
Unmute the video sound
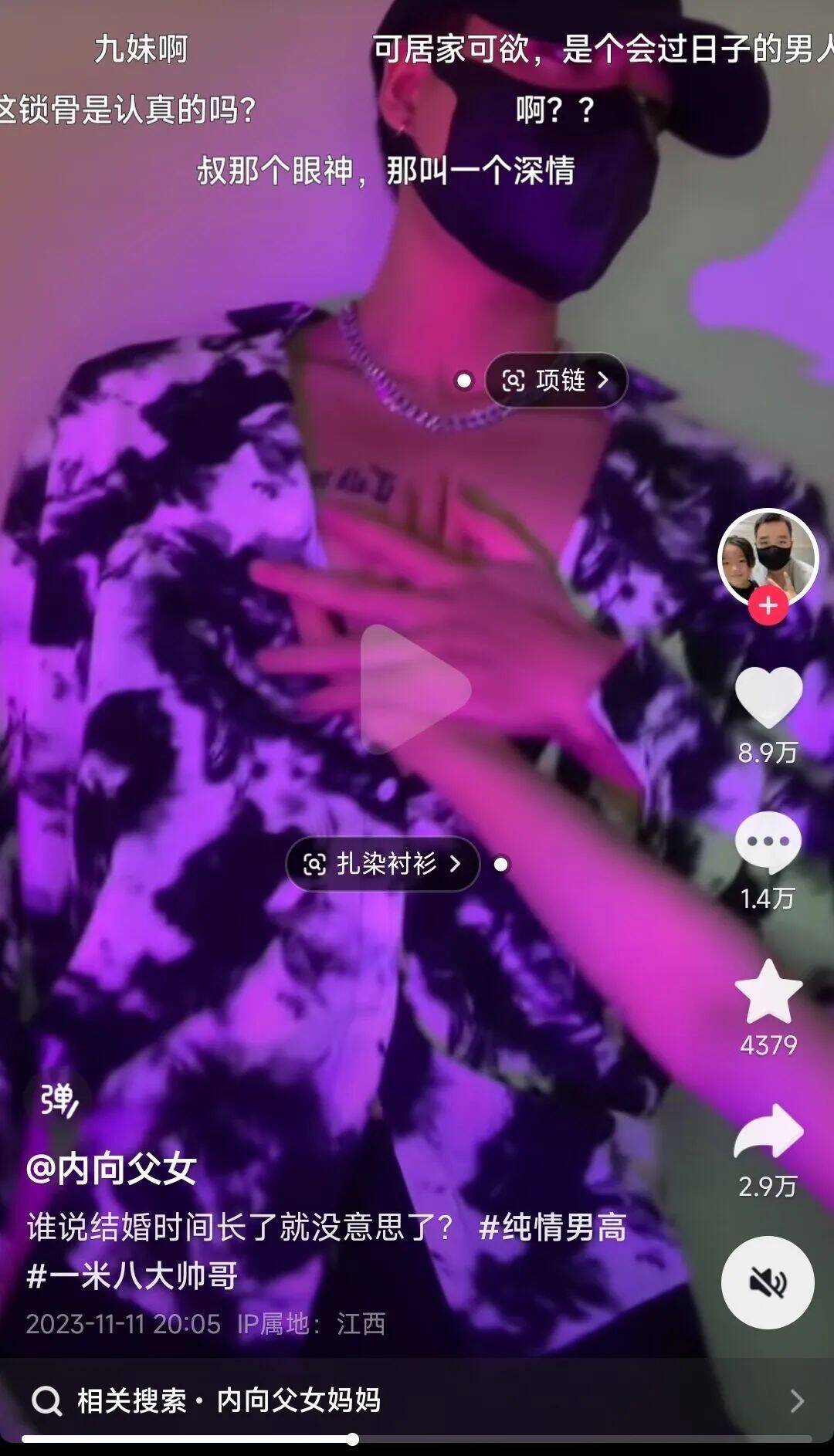click(768, 1282)
